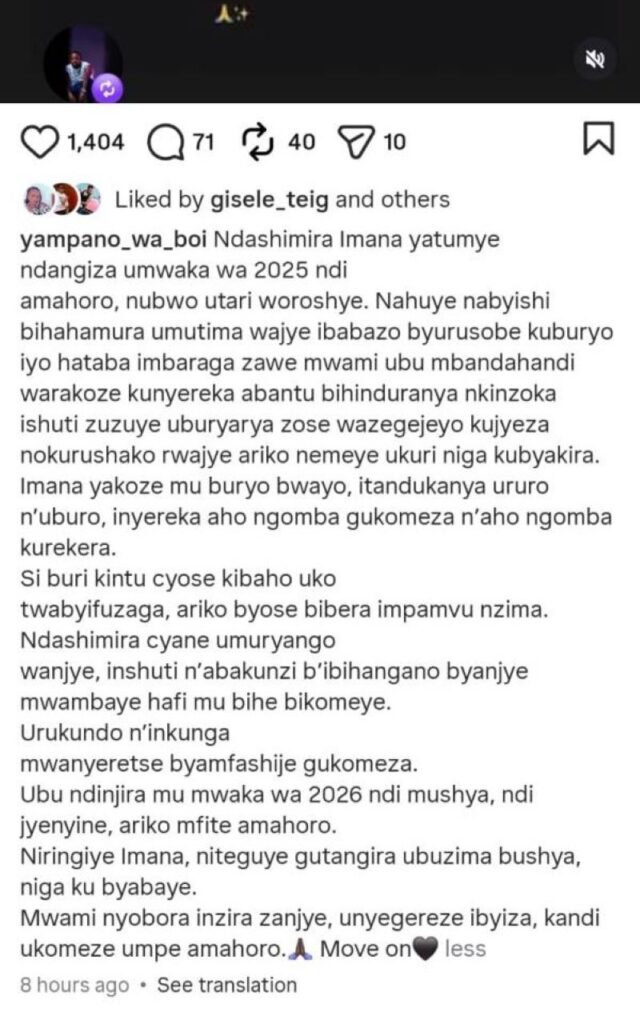Open the comments on this post

(161, 142)
